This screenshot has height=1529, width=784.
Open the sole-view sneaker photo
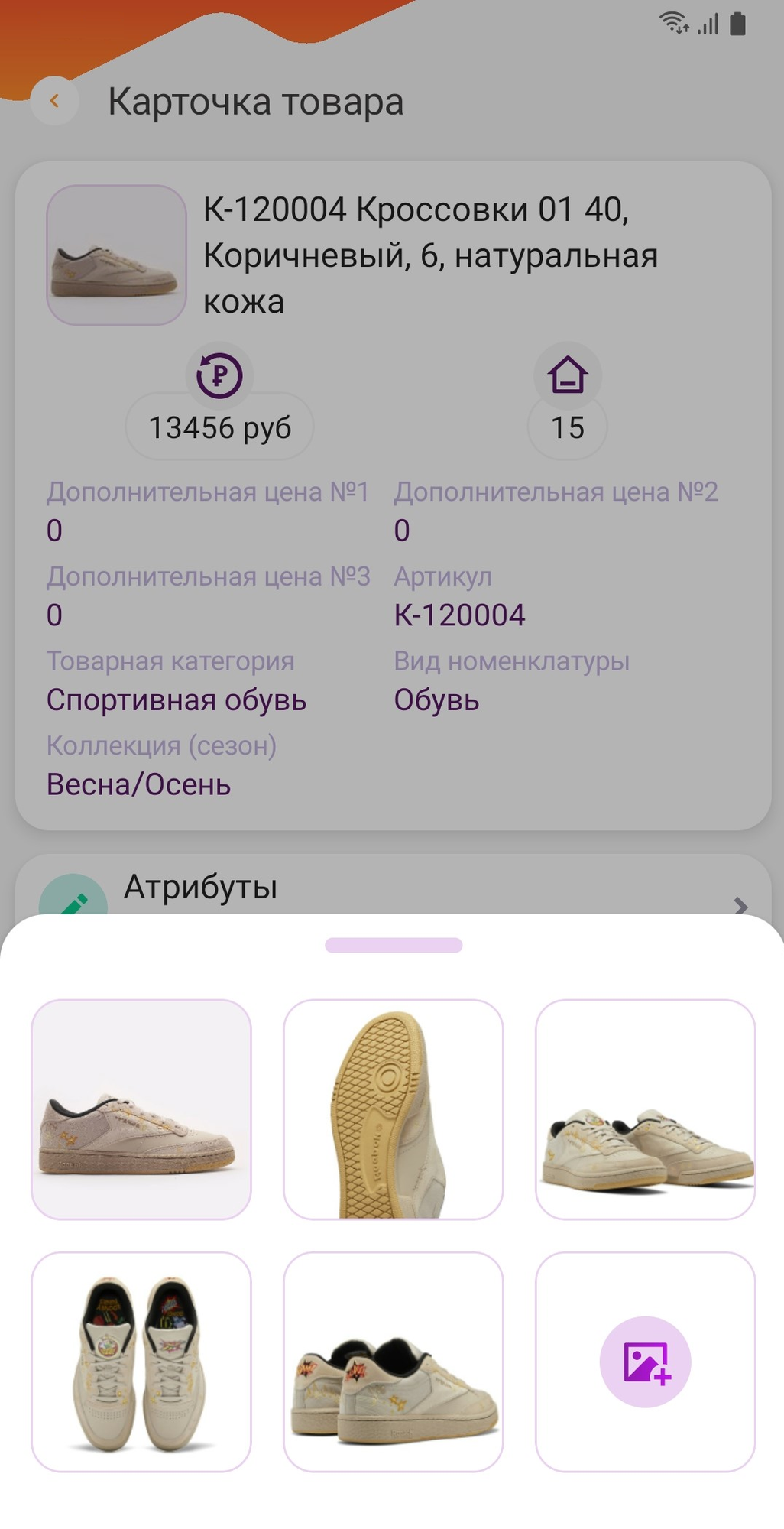pyautogui.click(x=393, y=1109)
